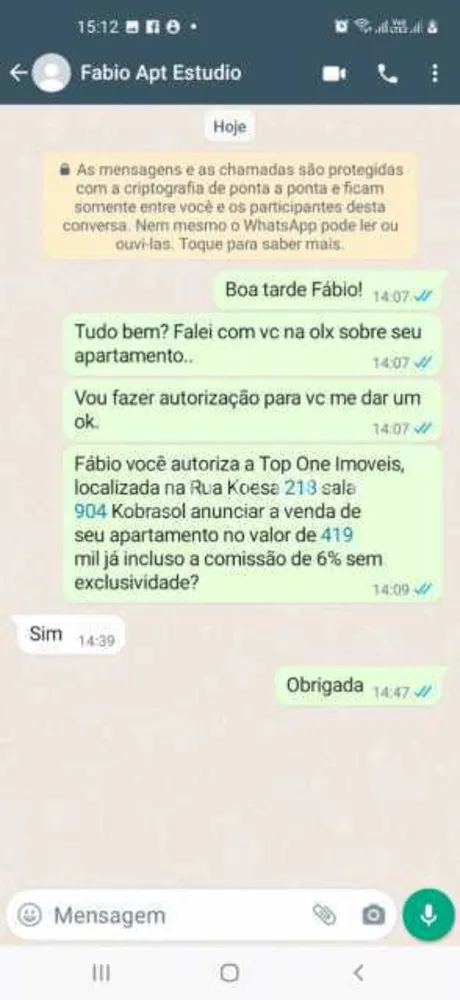Go back from Fabio Apt Estudio chat
The height and width of the screenshot is (1000, 460).
[x=18, y=73]
